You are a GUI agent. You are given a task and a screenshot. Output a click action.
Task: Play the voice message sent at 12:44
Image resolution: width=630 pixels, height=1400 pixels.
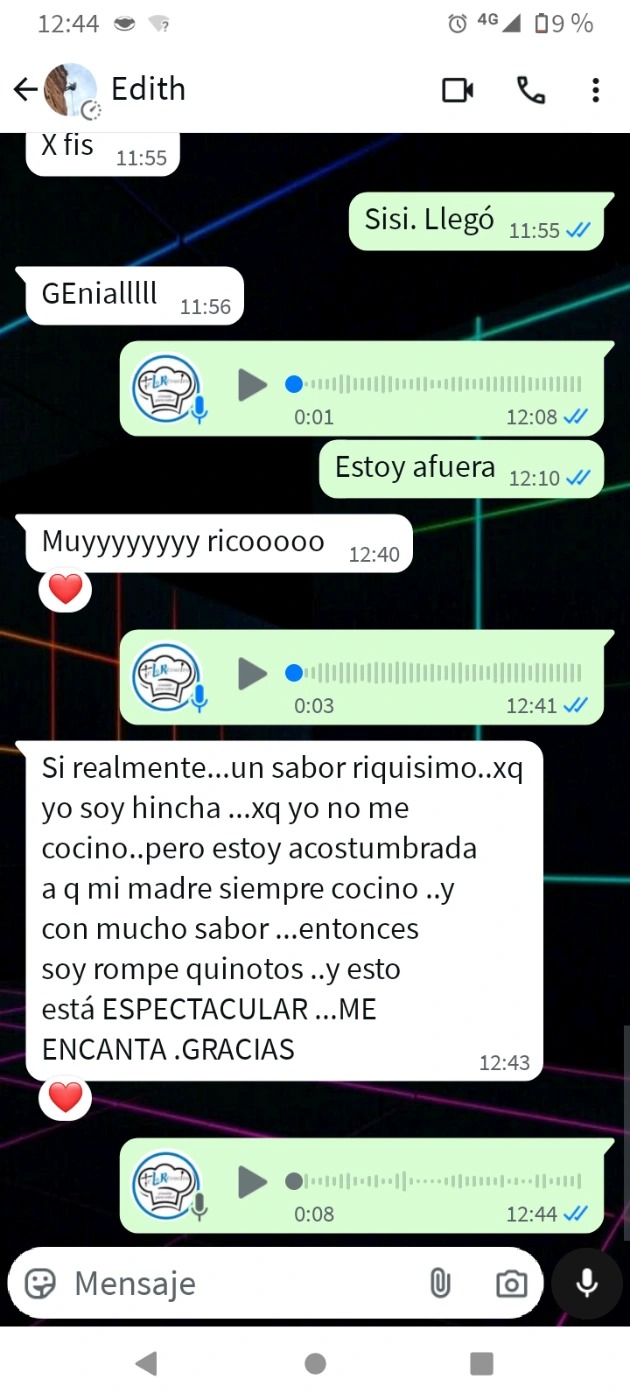[x=252, y=1182]
